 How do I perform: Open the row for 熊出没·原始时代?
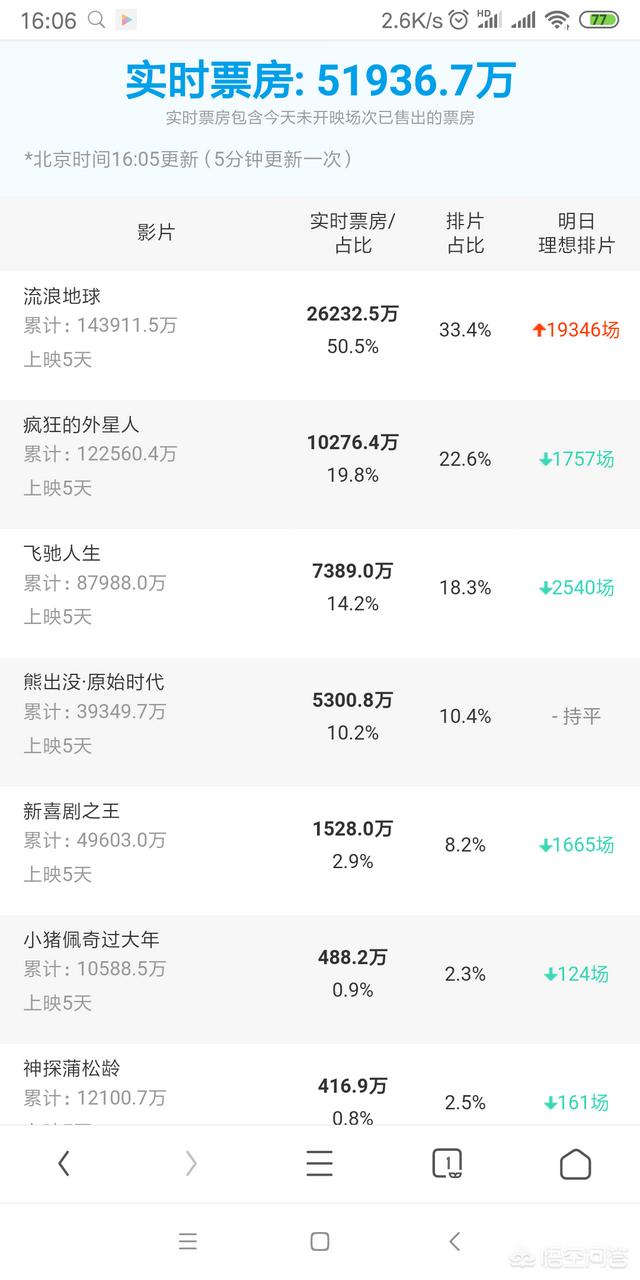click(320, 716)
